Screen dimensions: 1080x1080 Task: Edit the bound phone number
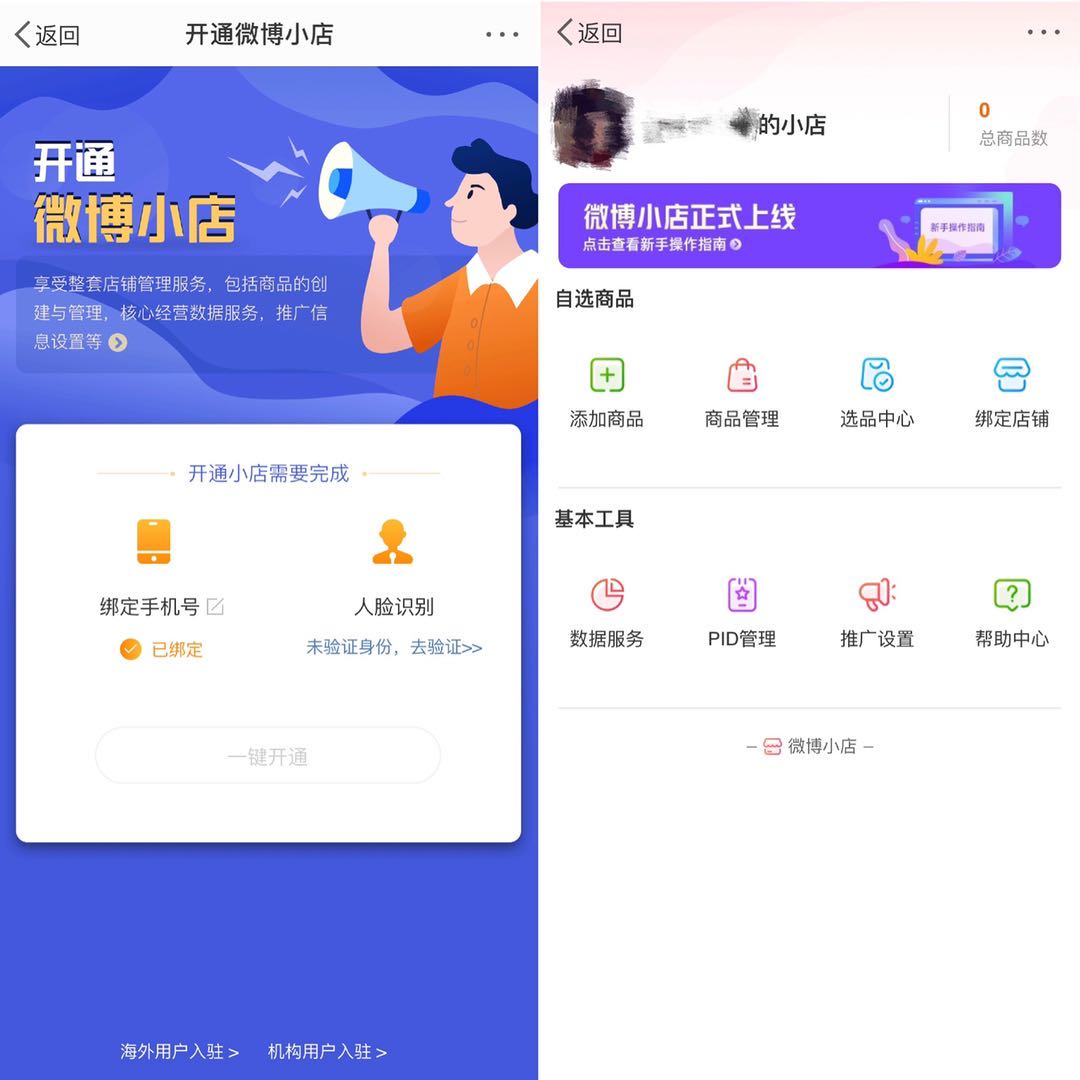(x=215, y=606)
